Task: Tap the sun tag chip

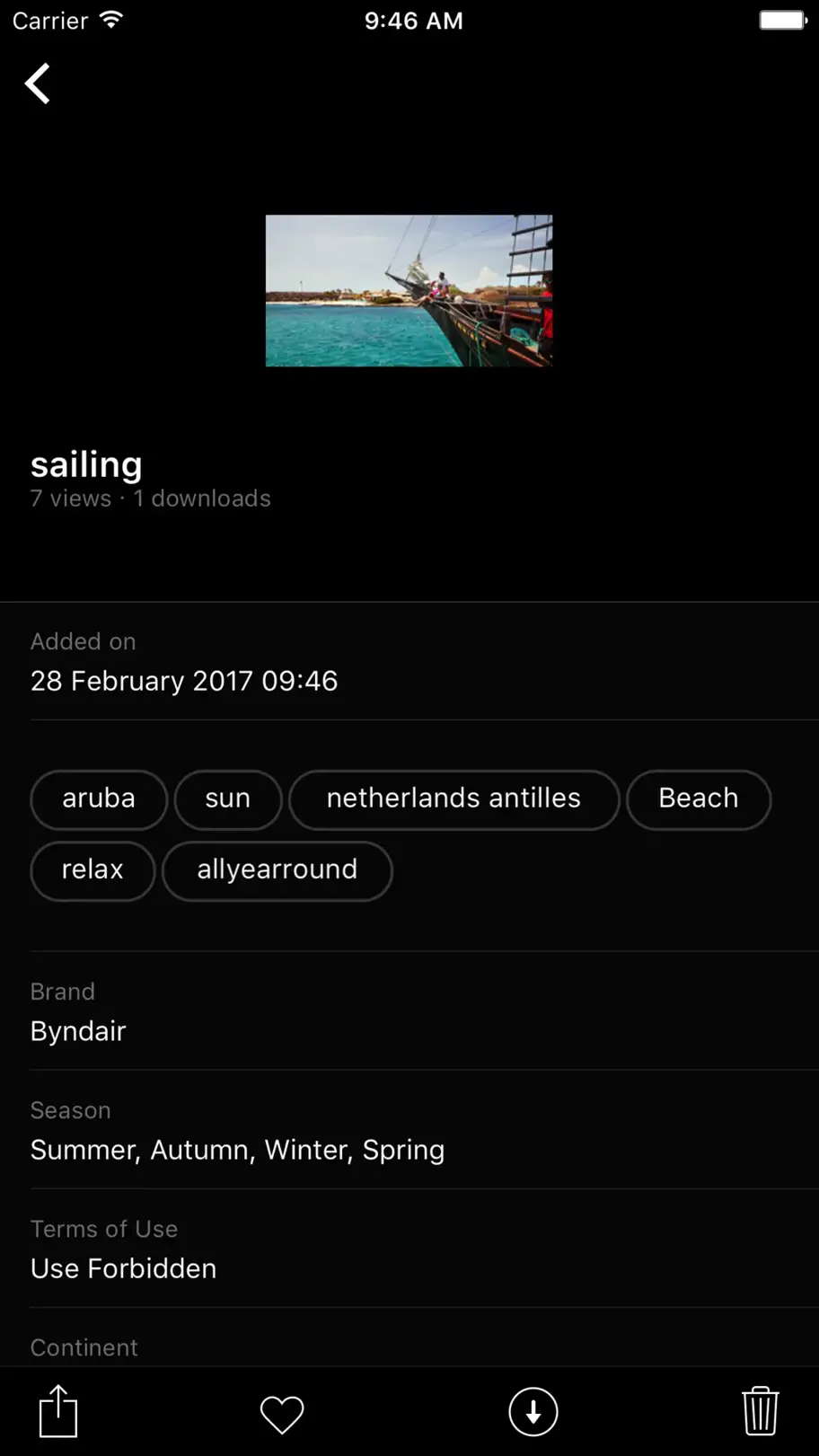Action: tap(228, 799)
